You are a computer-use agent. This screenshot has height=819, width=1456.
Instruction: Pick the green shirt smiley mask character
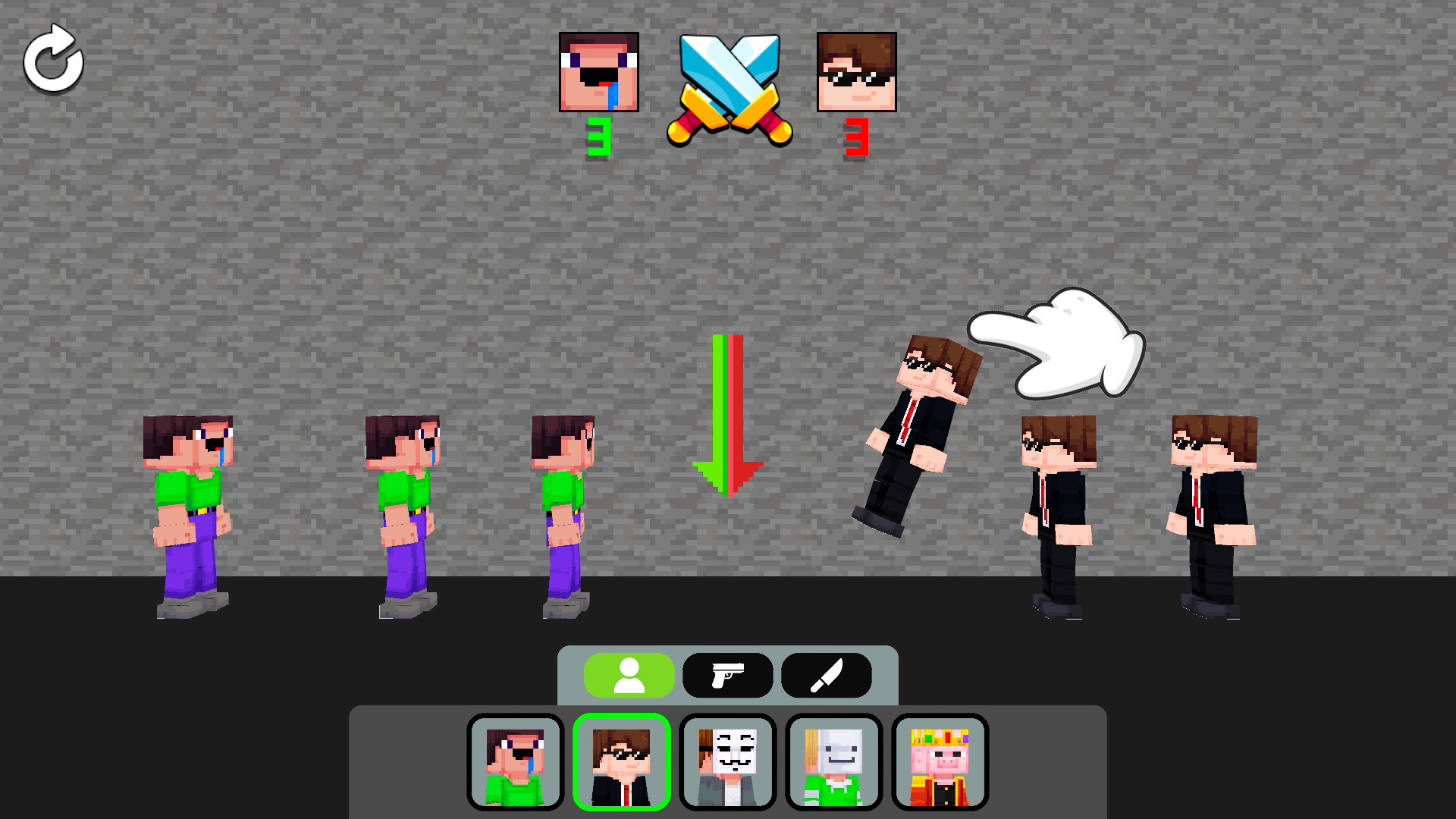(834, 762)
